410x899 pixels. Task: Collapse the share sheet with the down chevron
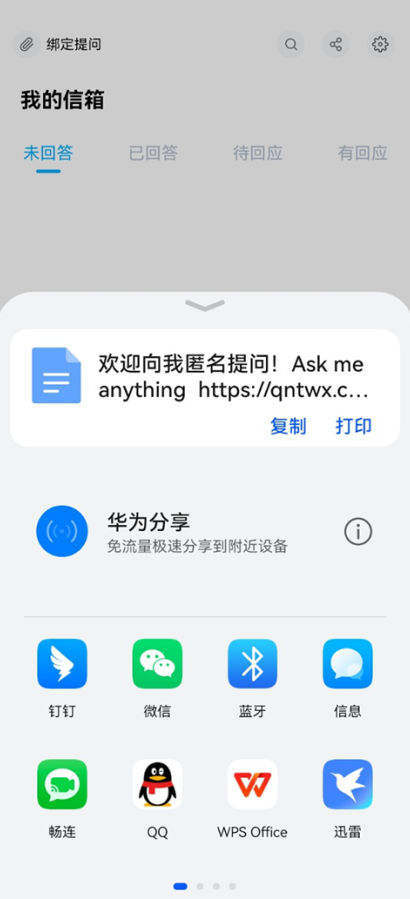(x=205, y=306)
